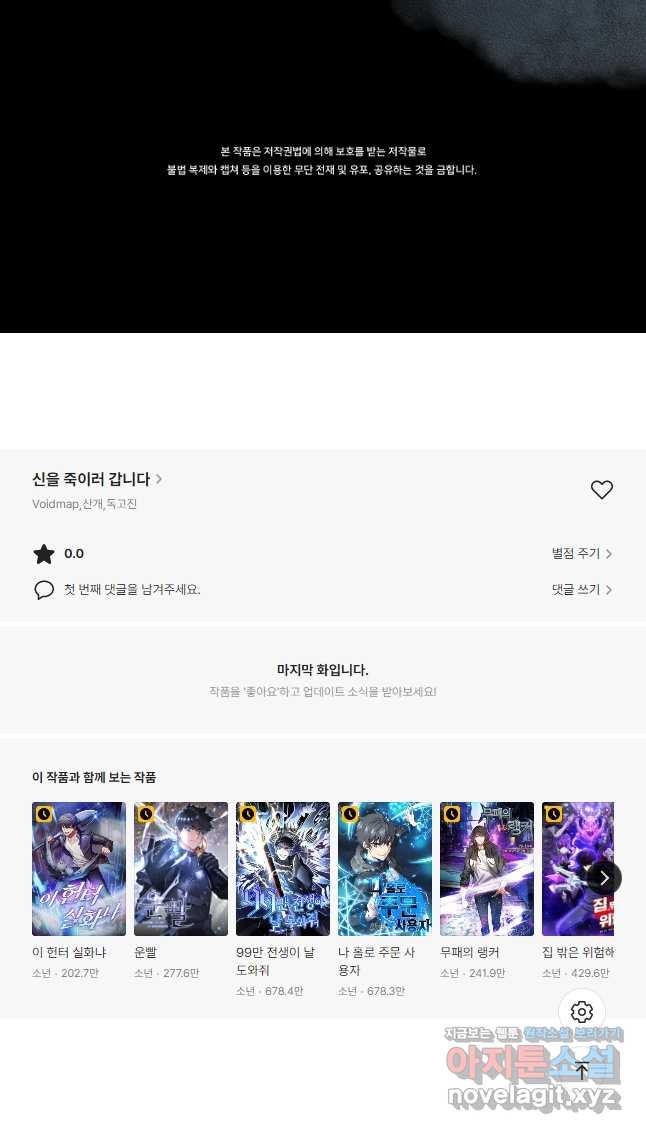The image size is (646, 1134).
Task: Show next recommended works with the arrow
Action: (604, 878)
